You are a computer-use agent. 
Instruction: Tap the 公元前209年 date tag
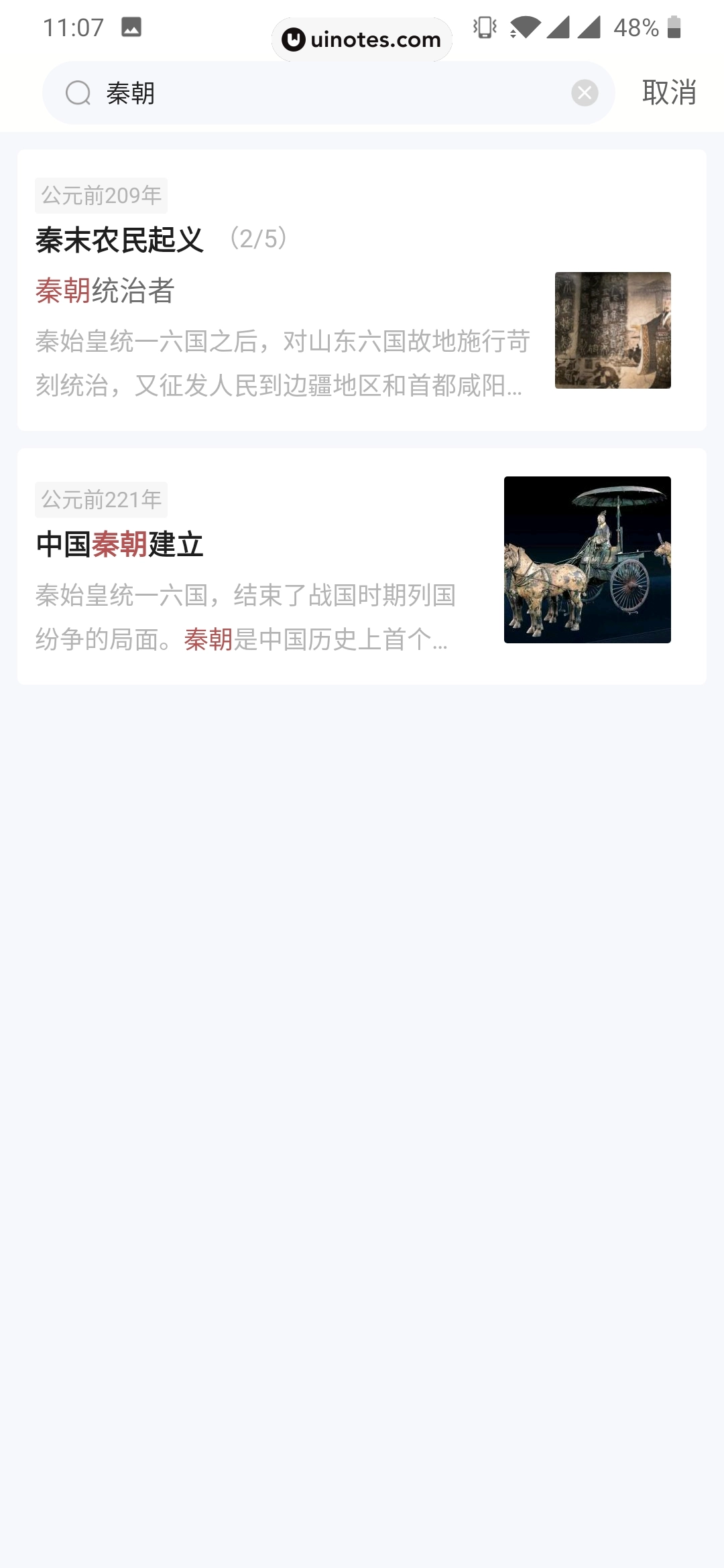coord(101,195)
